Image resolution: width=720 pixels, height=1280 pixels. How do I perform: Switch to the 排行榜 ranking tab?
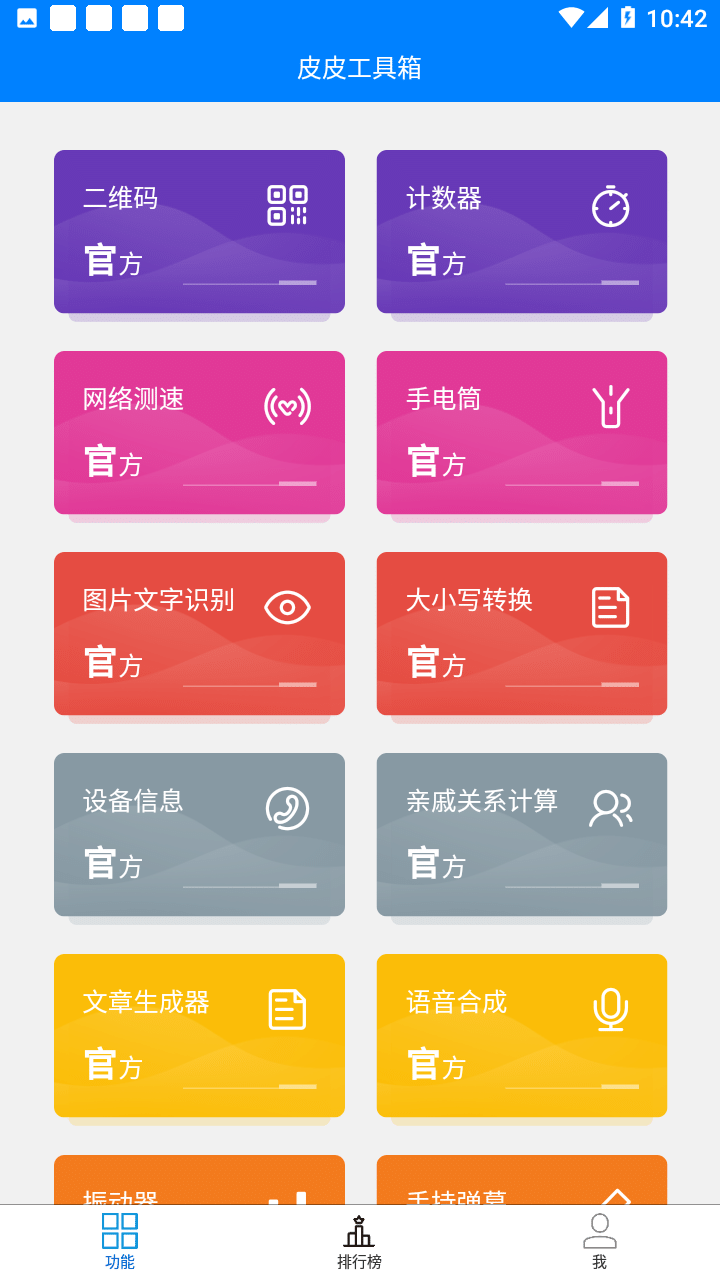coord(359,1243)
